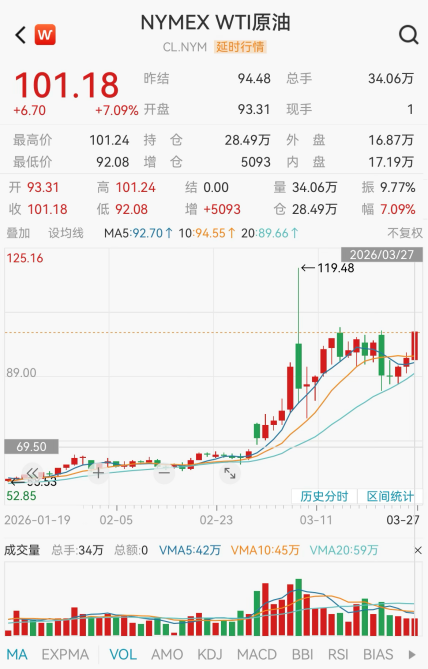
Task: Open 设均线 moving average settings
Action: point(66,233)
